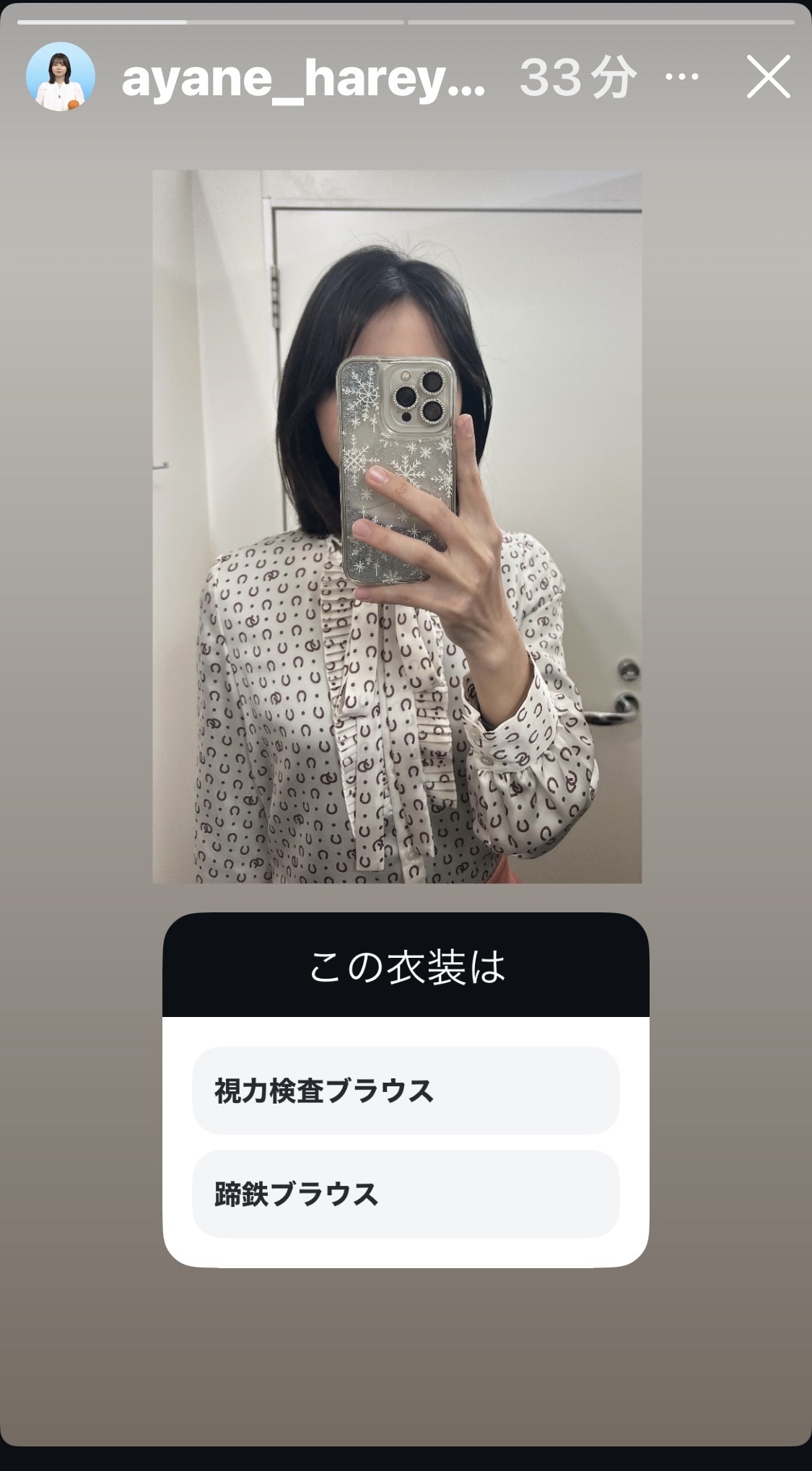This screenshot has width=812, height=1471.
Task: Choose the 蹄鉄ブラウス poll option
Action: (x=406, y=1195)
